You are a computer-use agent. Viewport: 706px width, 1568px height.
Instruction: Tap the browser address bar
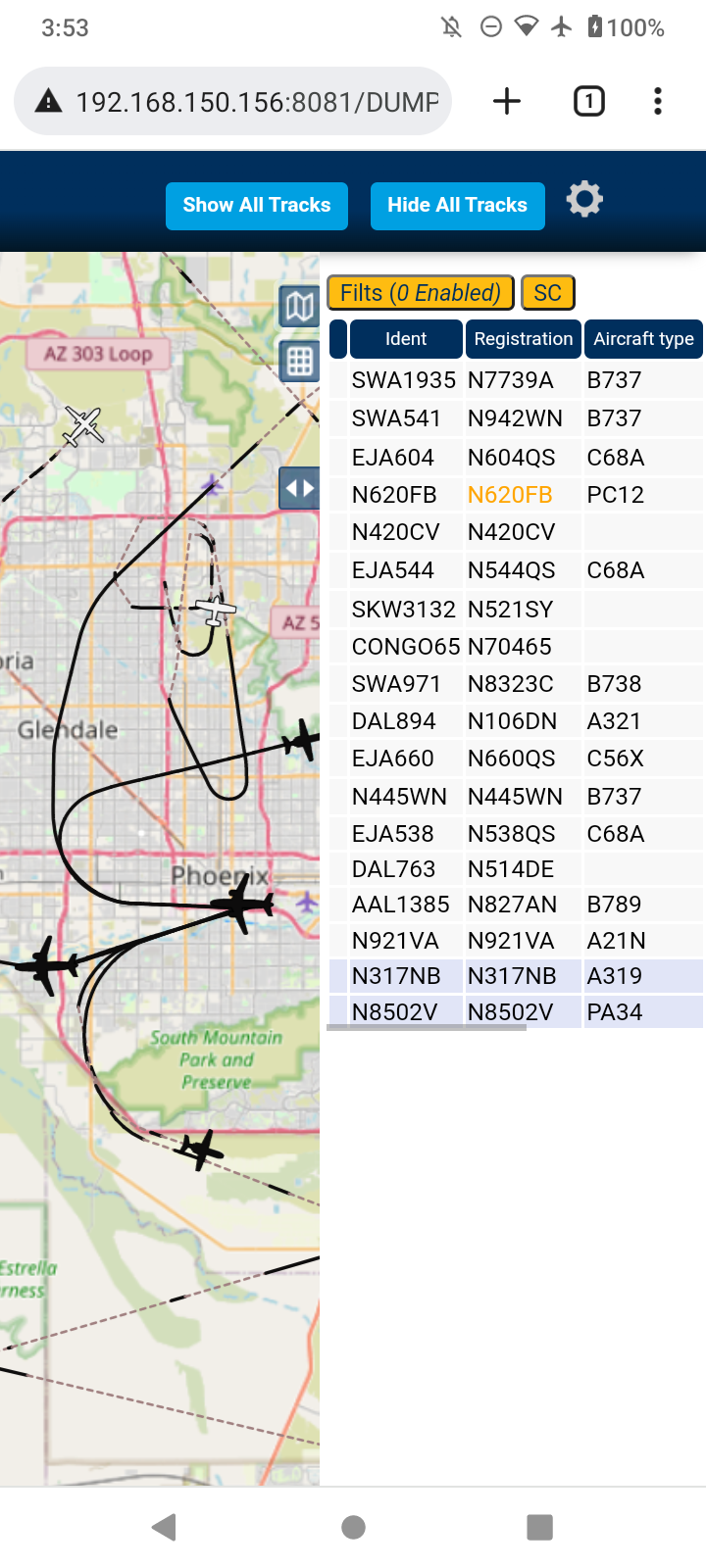click(x=233, y=101)
